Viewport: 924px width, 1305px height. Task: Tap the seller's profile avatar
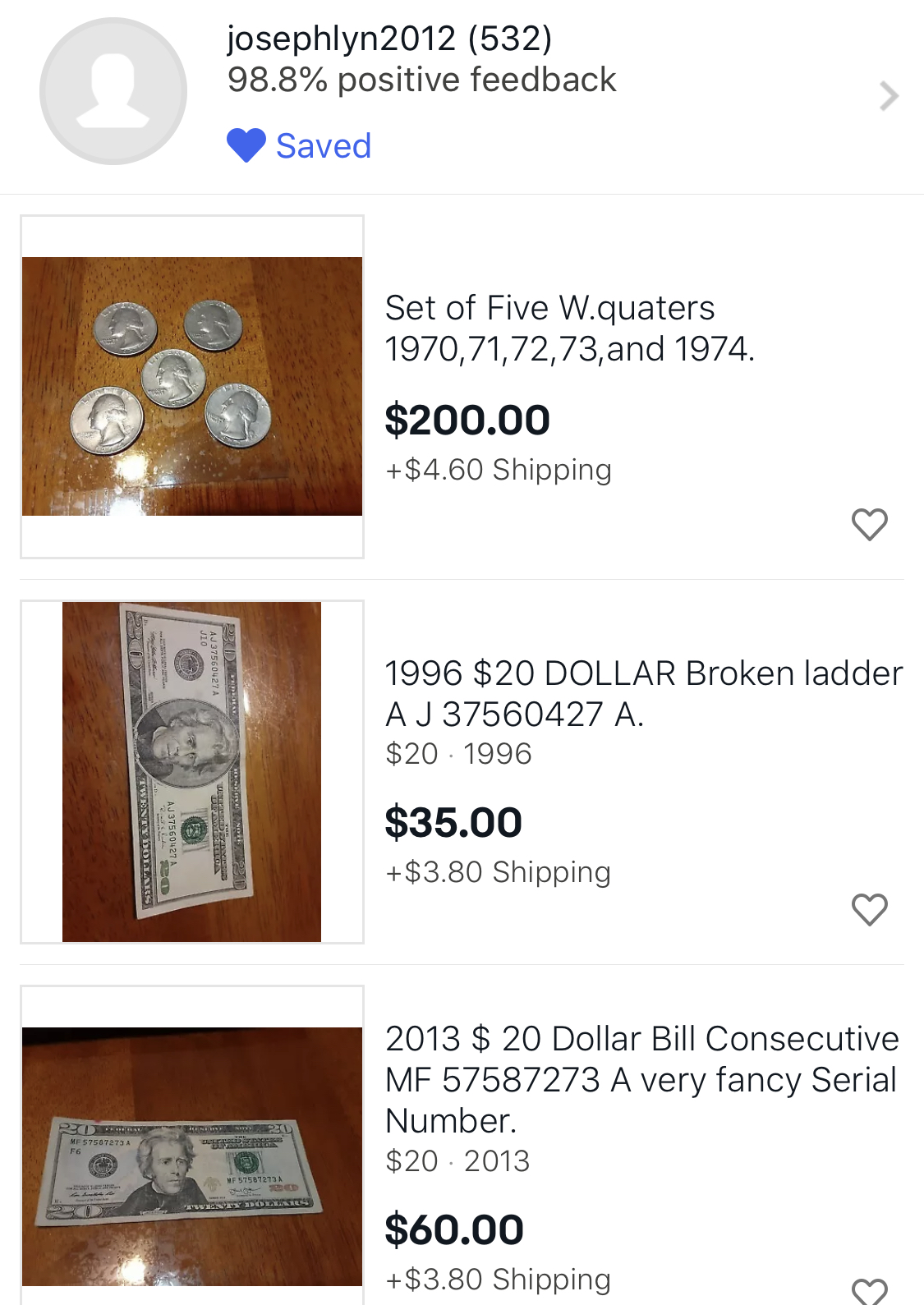pos(113,92)
